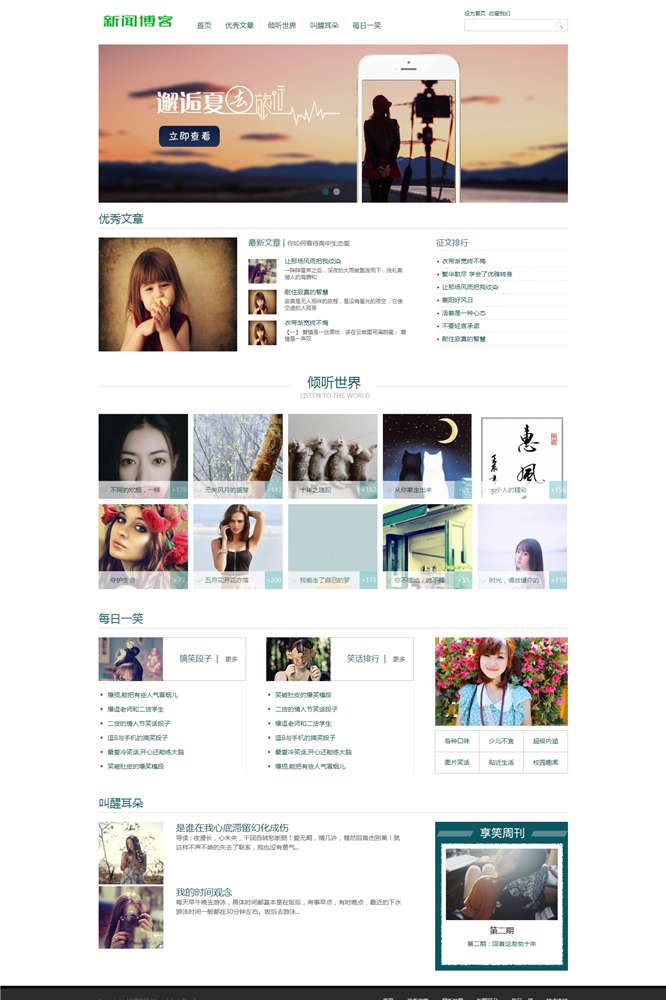Go to the 优秀文章 section

239,25
